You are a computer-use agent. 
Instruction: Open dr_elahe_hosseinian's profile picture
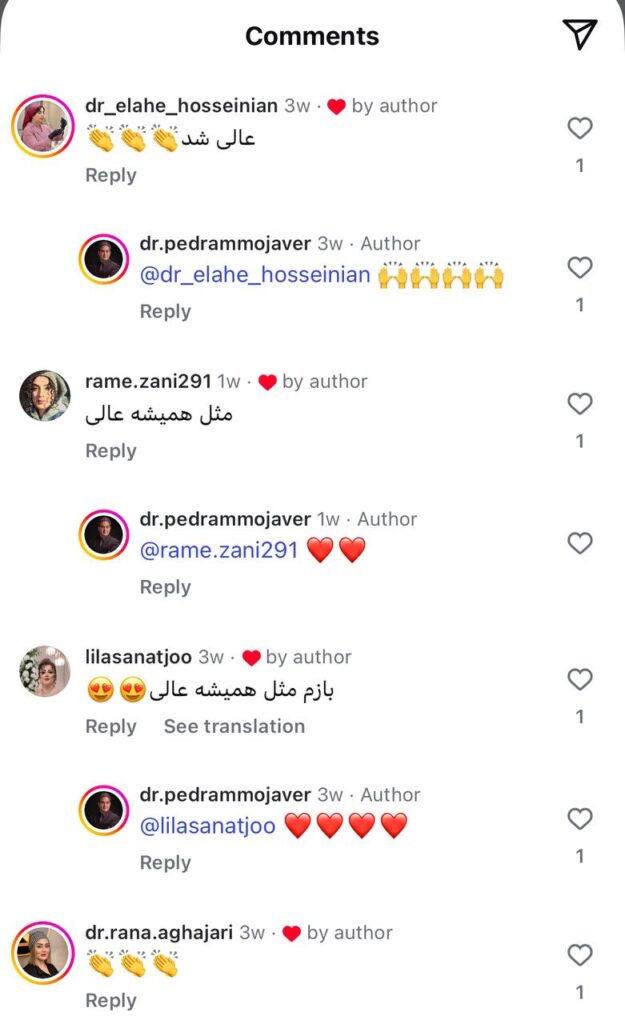[x=43, y=125]
